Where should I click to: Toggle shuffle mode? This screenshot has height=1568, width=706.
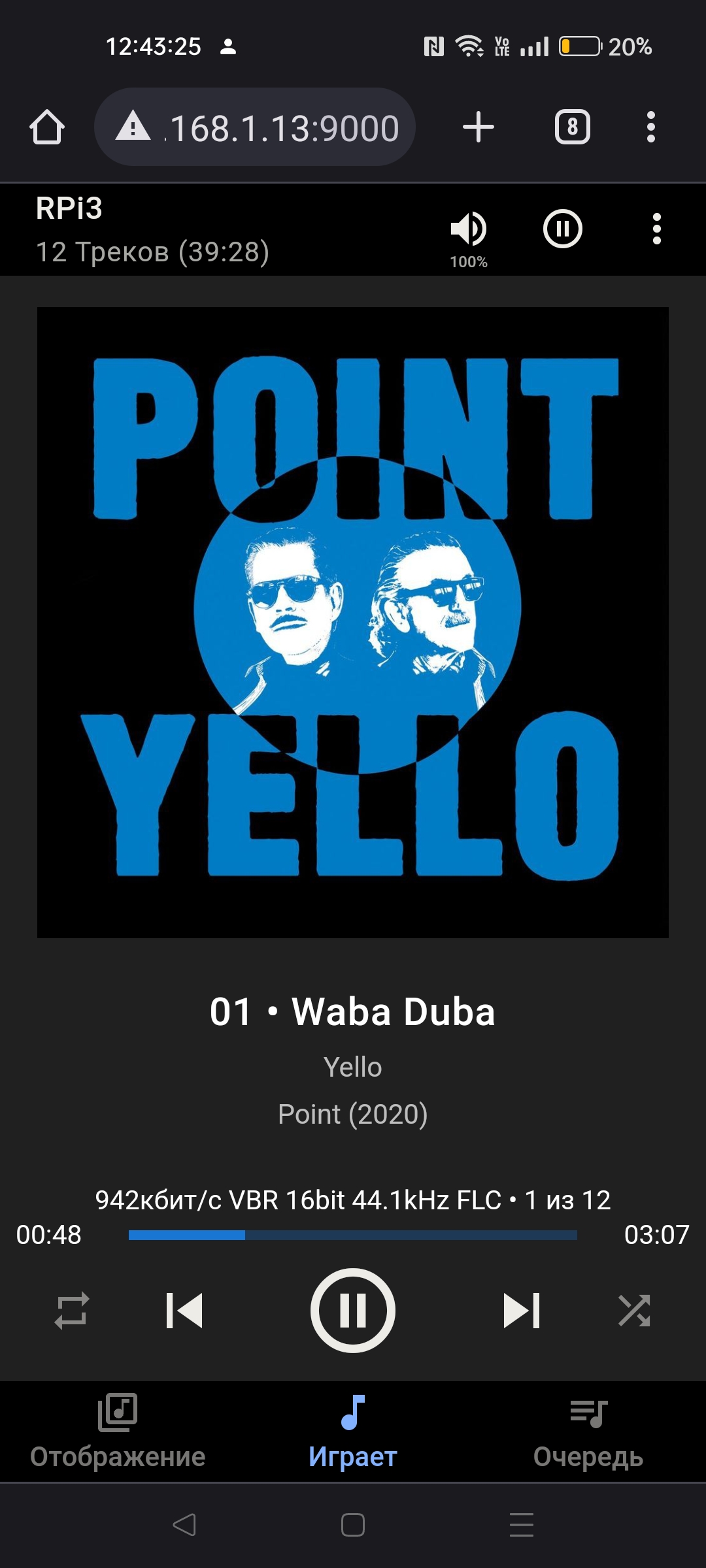(634, 1311)
